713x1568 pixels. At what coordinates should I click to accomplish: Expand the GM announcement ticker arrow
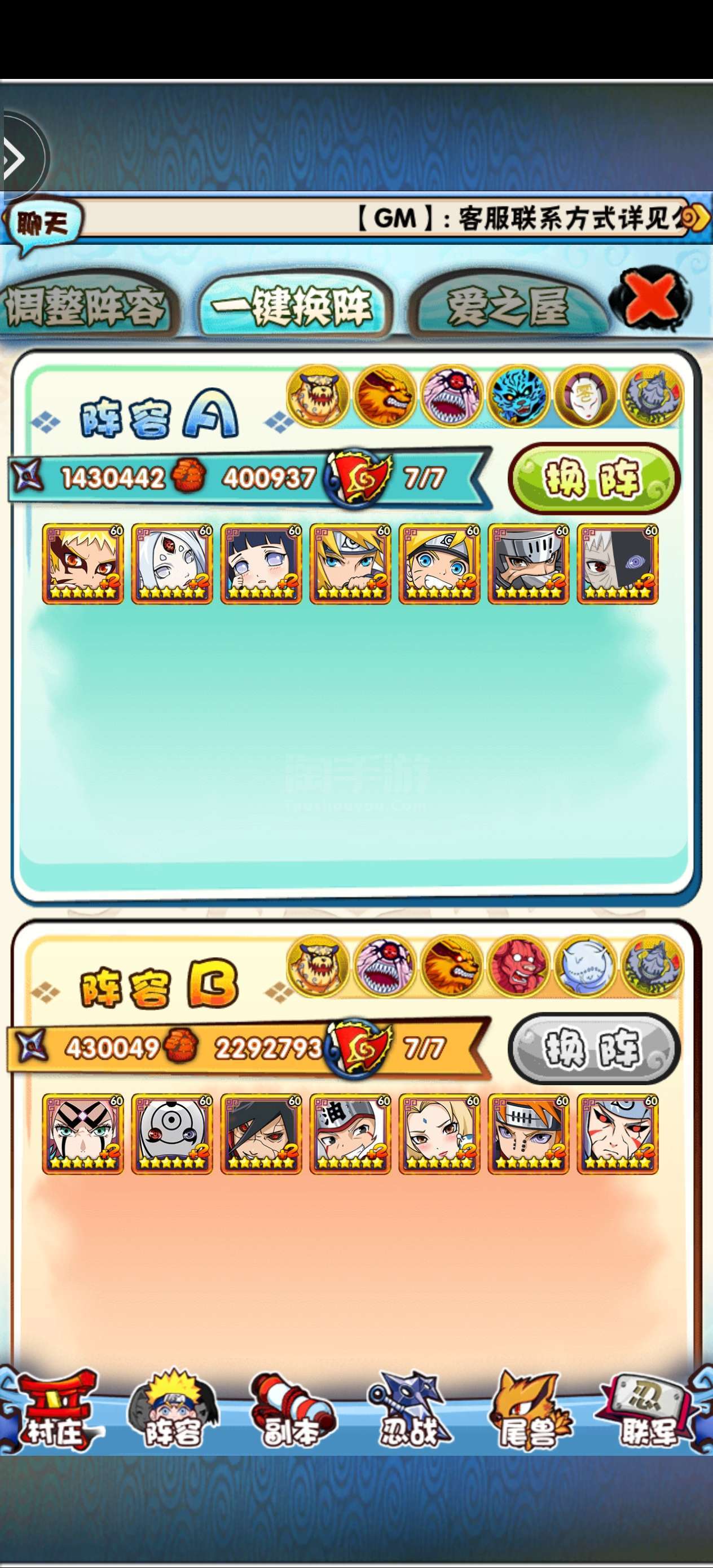pyautogui.click(x=696, y=217)
